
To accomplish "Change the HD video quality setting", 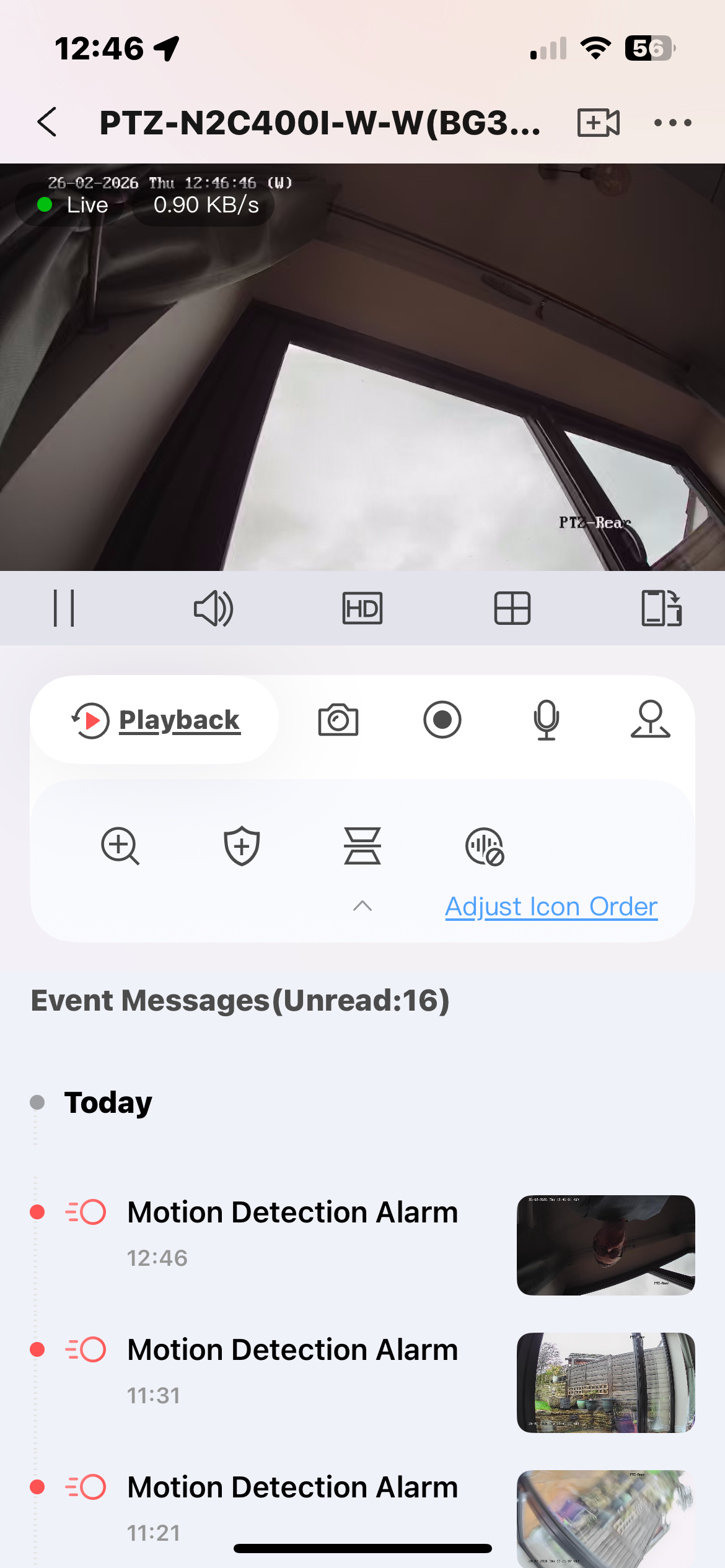I will pos(362,608).
